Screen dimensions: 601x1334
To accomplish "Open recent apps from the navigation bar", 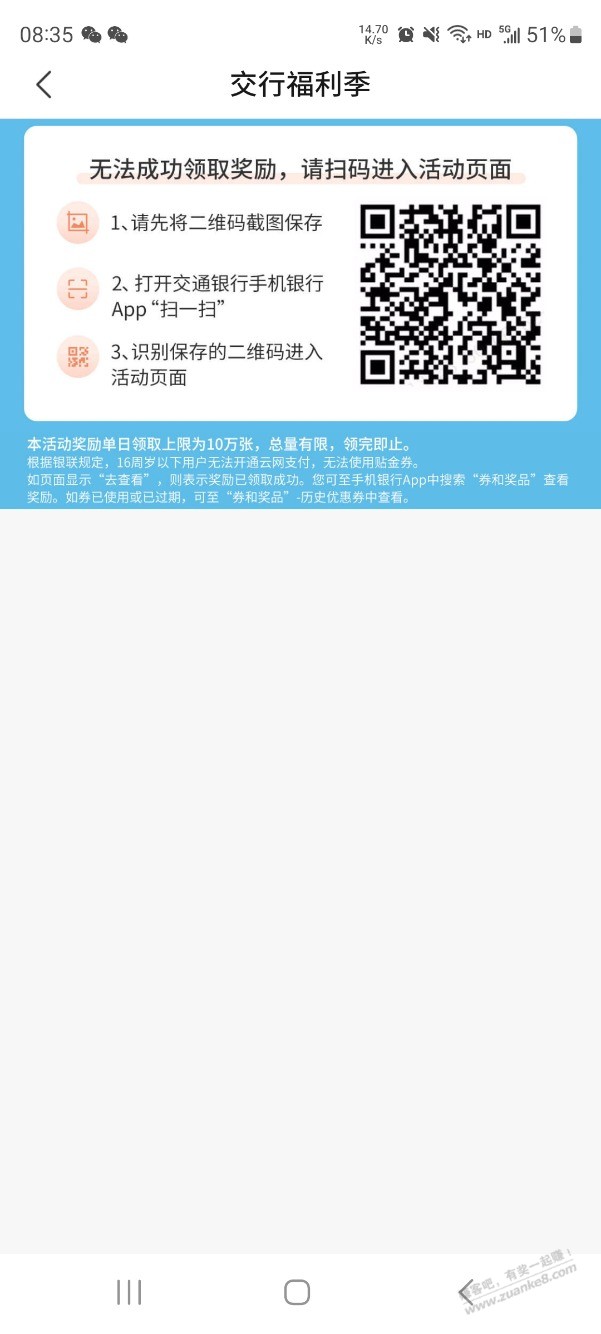I will pyautogui.click(x=129, y=1292).
